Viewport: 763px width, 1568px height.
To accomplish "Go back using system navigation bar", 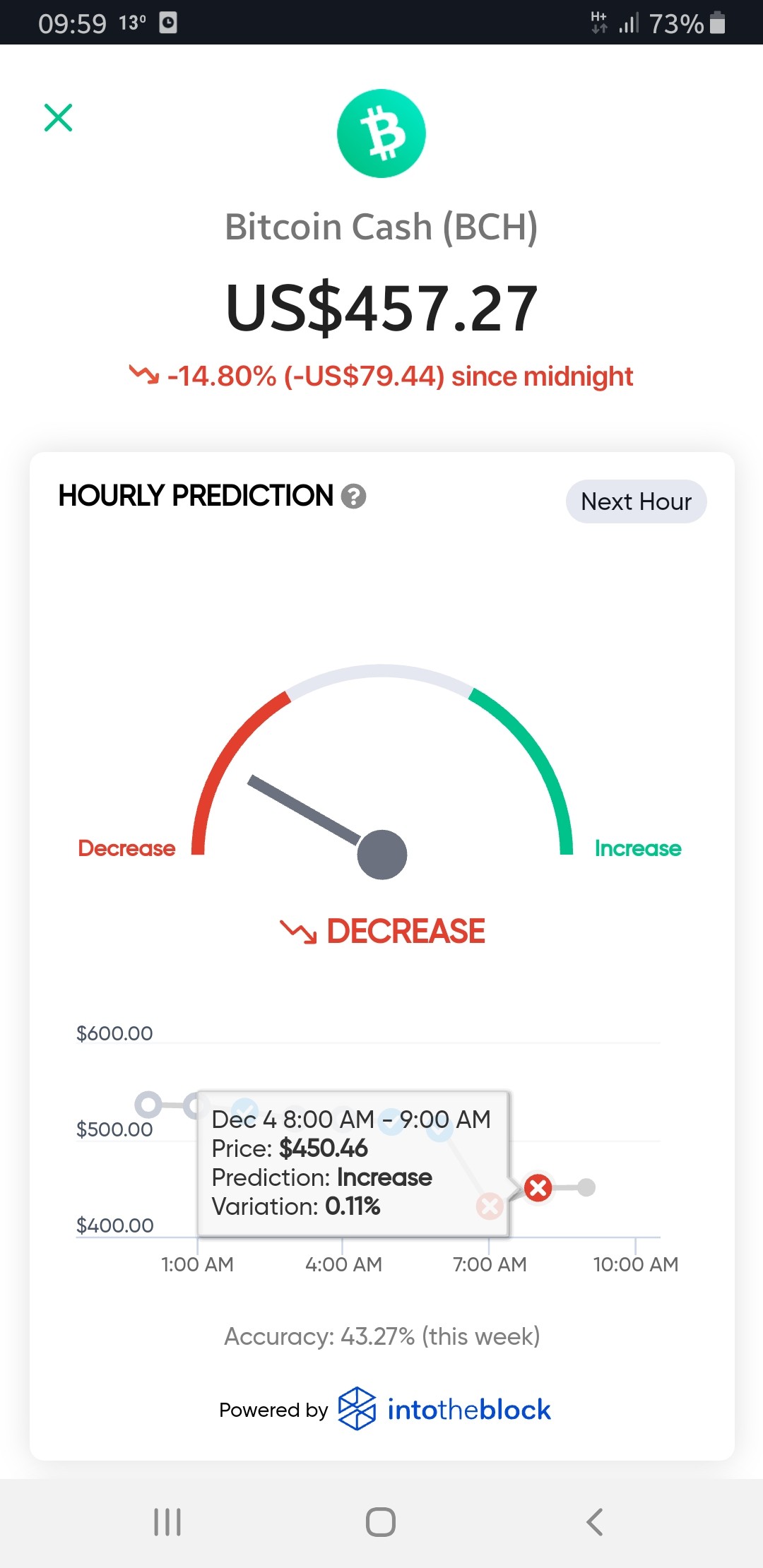I will 595,1521.
